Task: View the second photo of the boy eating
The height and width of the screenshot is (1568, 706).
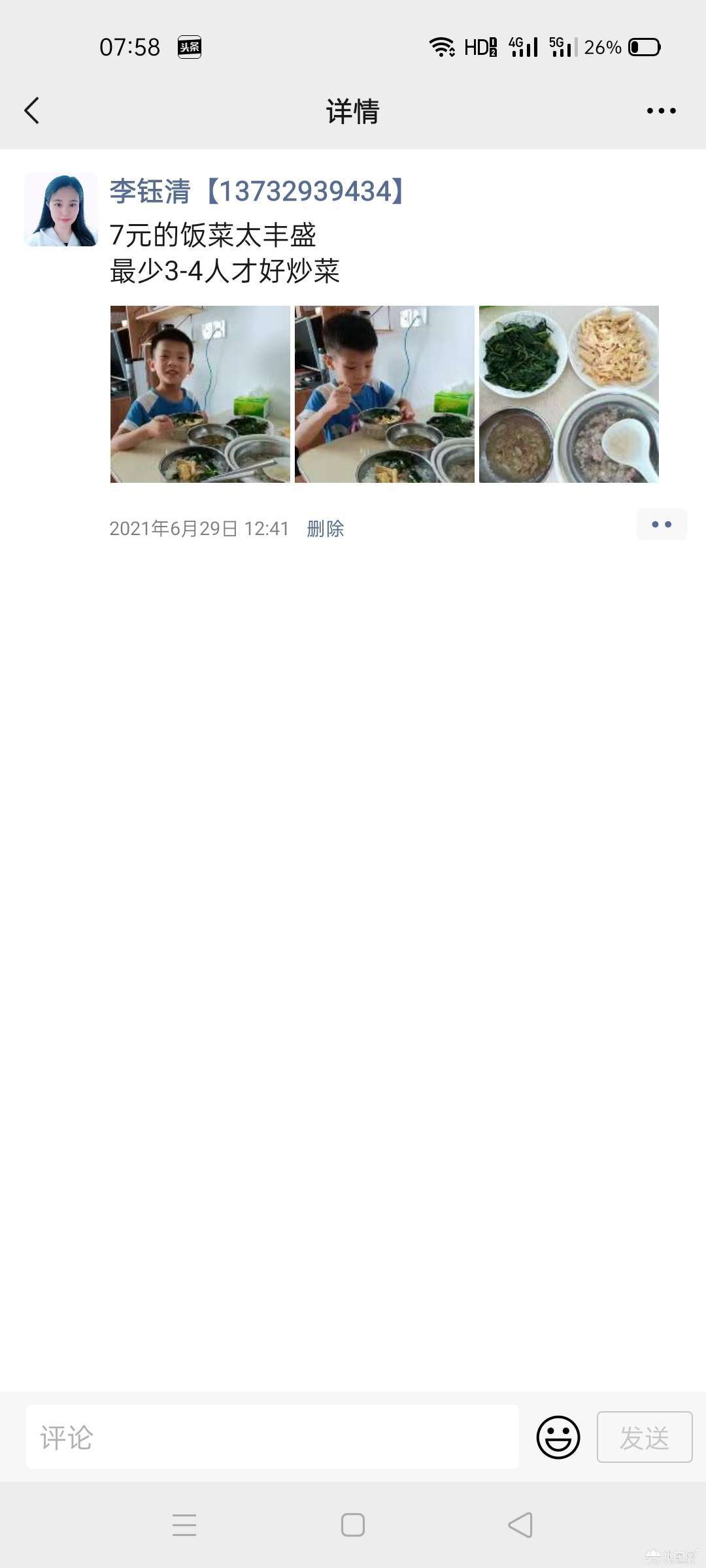Action: (x=384, y=394)
